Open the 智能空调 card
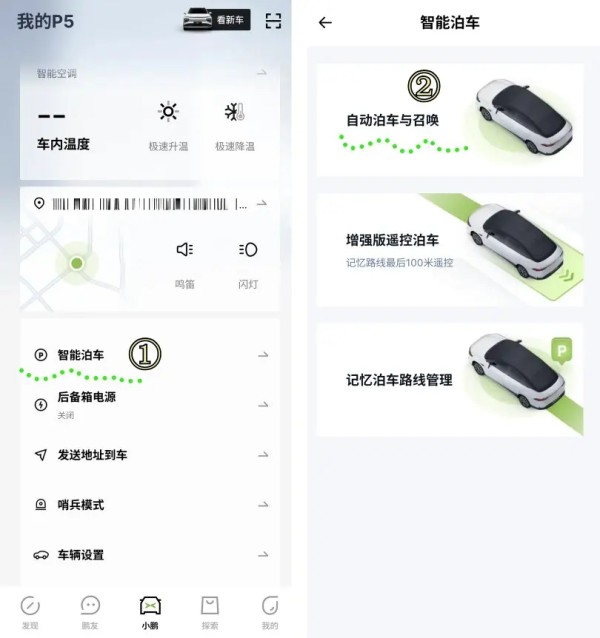The image size is (600, 638). click(150, 74)
